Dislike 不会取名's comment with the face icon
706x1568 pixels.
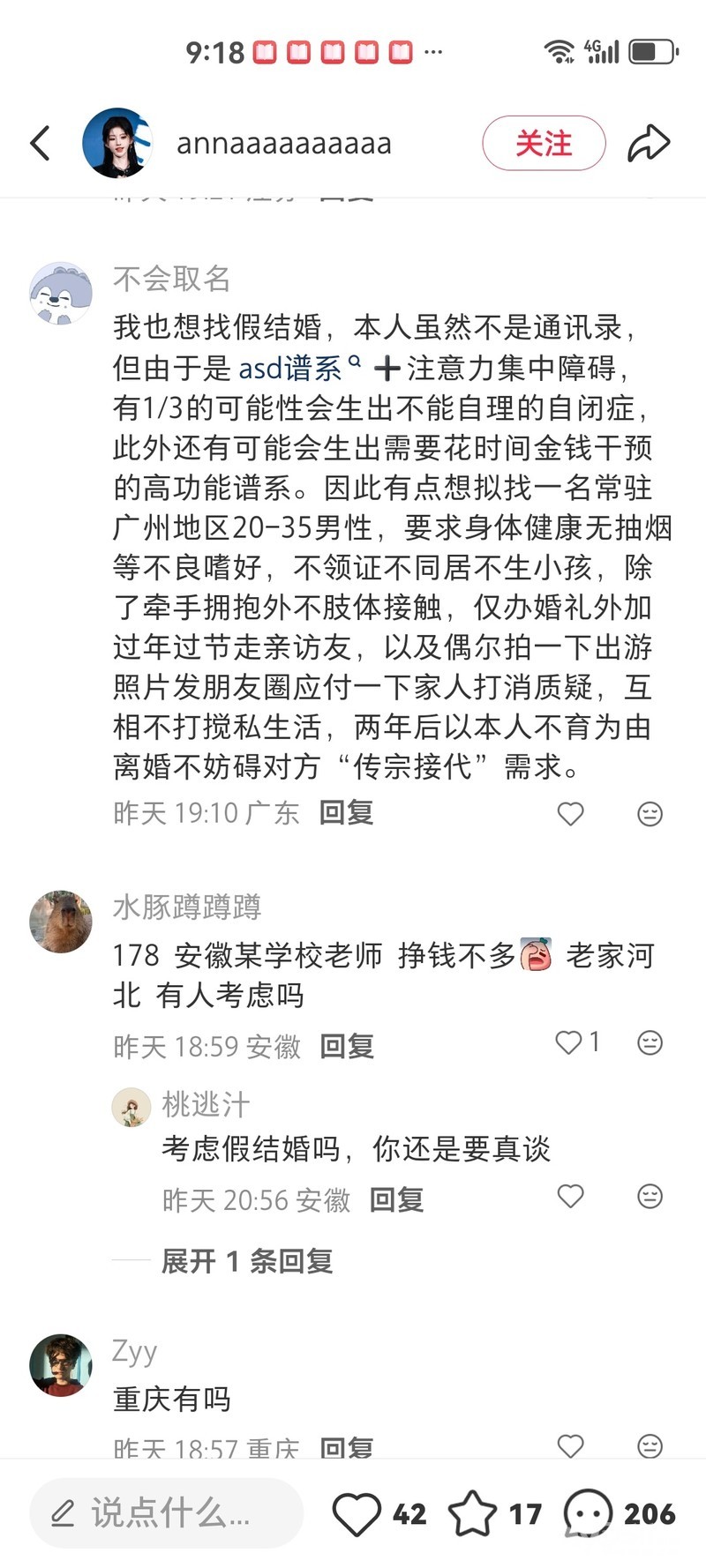click(x=650, y=813)
